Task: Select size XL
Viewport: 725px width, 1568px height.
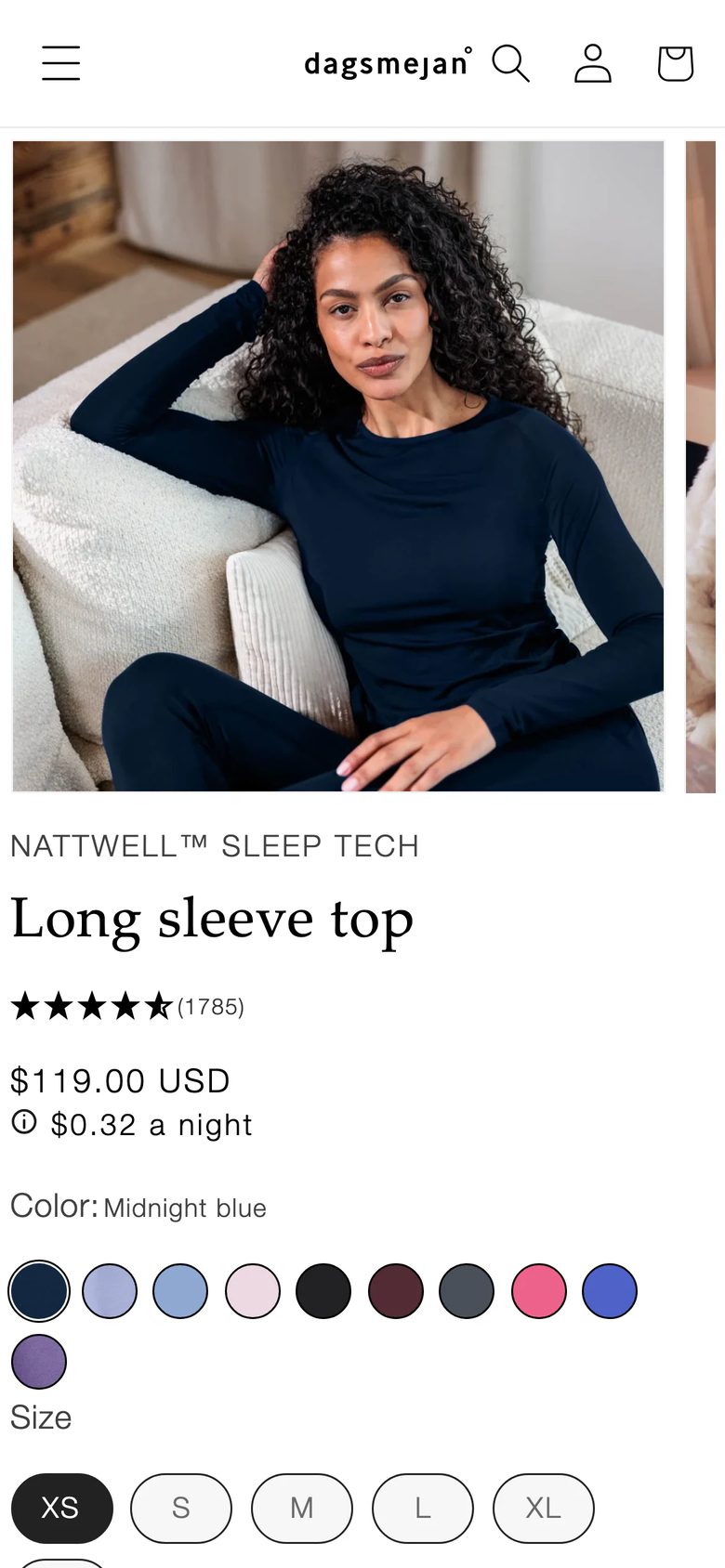Action: point(544,1508)
